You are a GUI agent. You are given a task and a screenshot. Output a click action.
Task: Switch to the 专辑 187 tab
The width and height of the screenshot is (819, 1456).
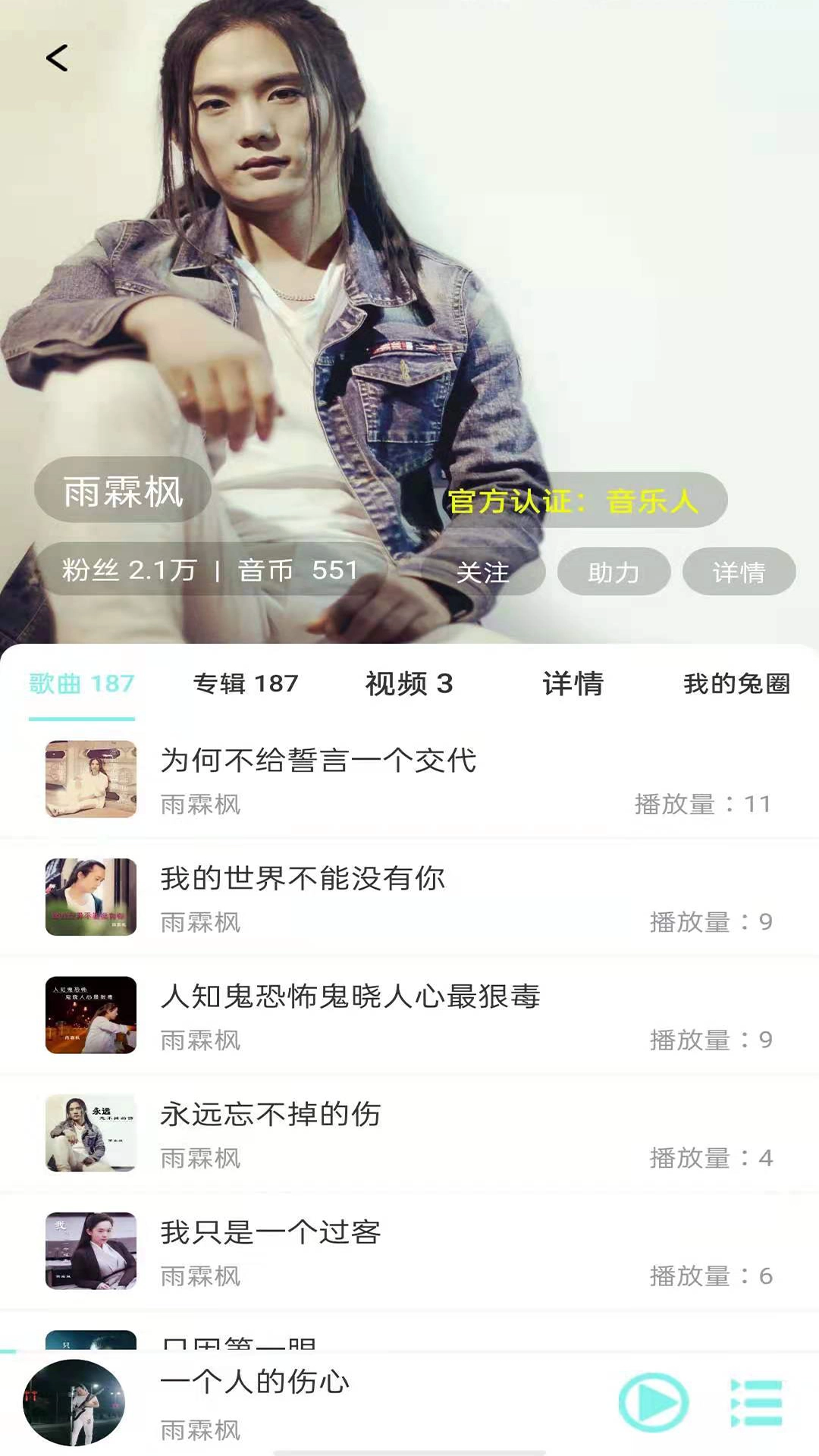(x=246, y=683)
